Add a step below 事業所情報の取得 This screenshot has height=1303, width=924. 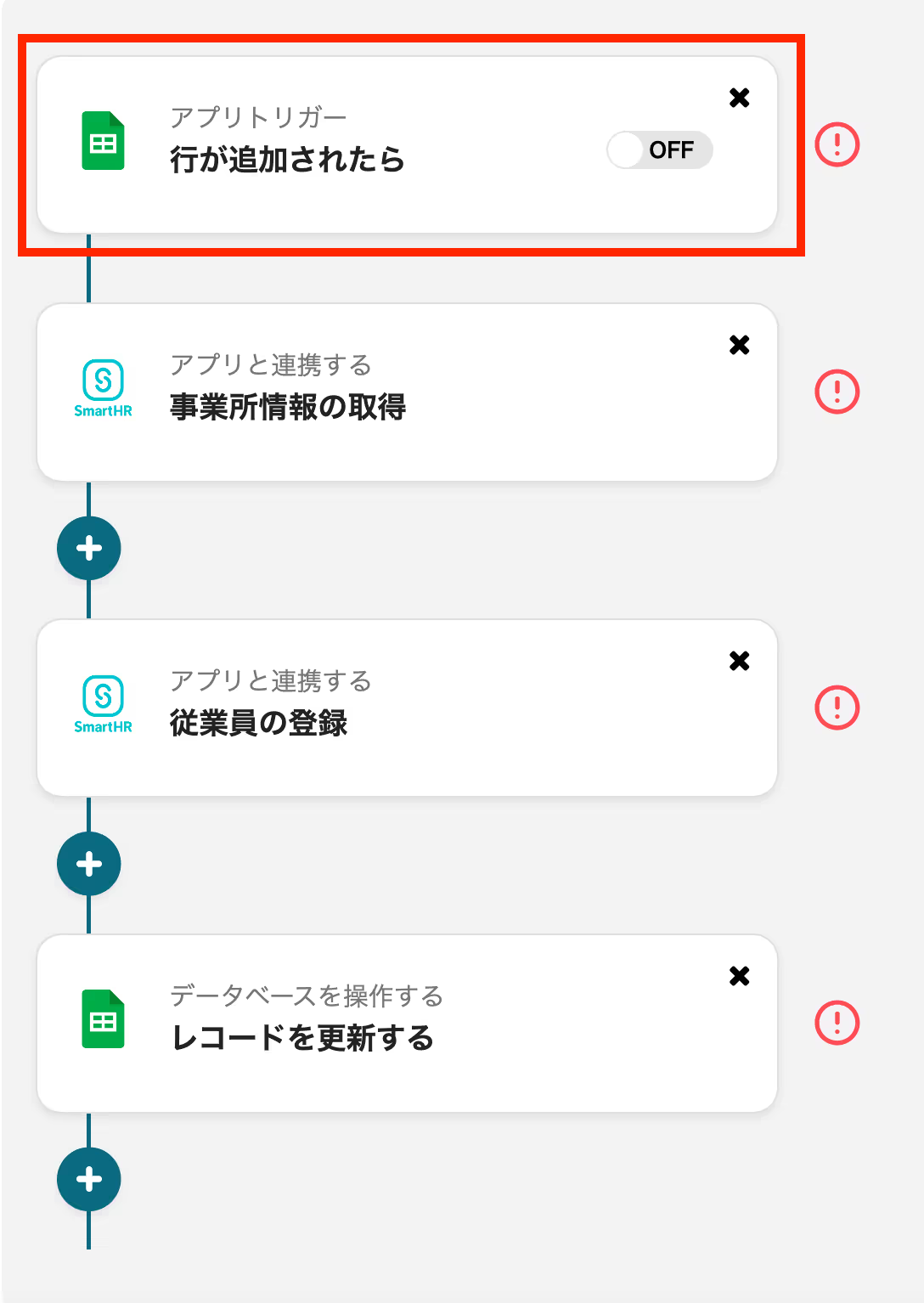coord(89,549)
